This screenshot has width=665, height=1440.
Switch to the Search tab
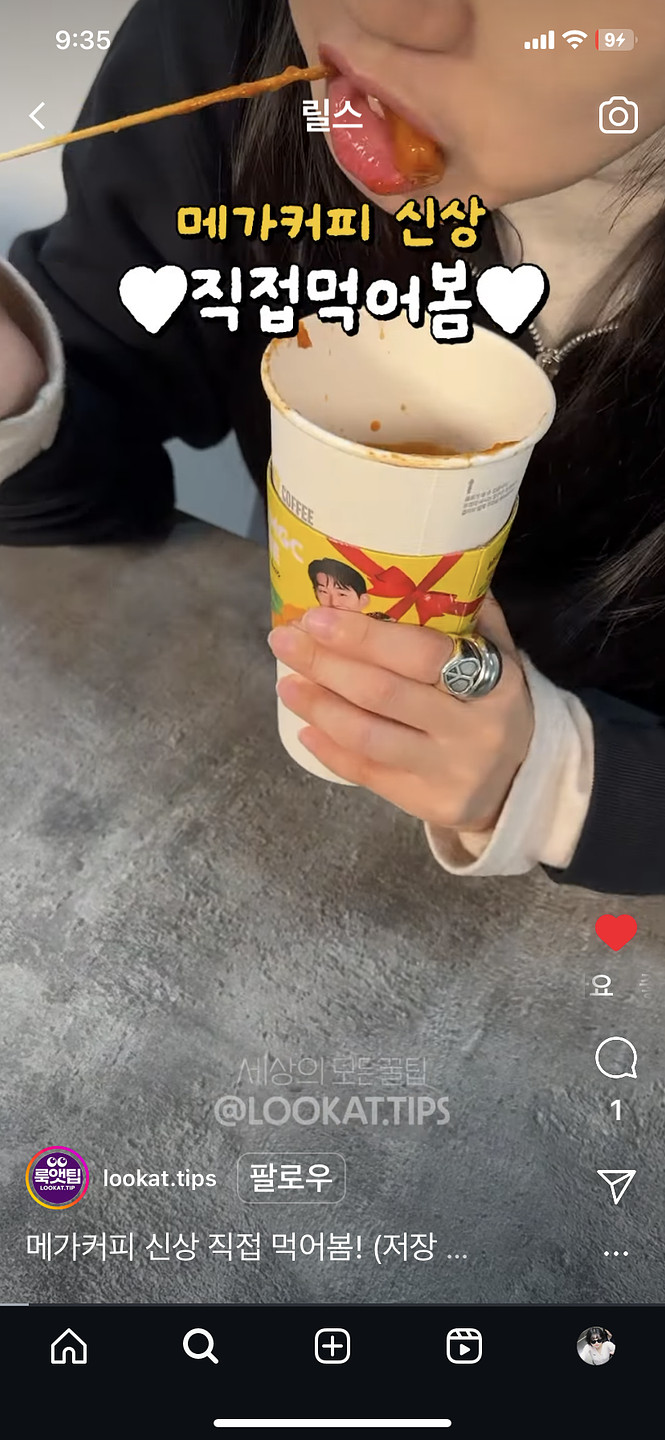(x=200, y=1347)
